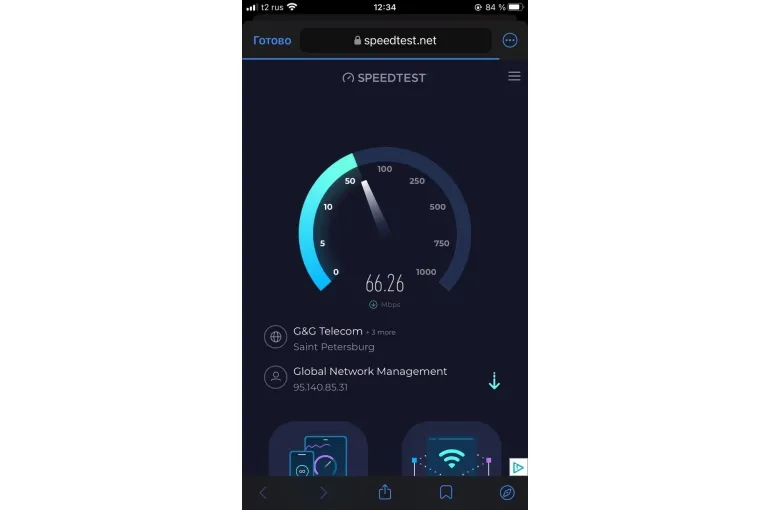Go back to previous page
Screen dimensions: 770x510
(264, 492)
